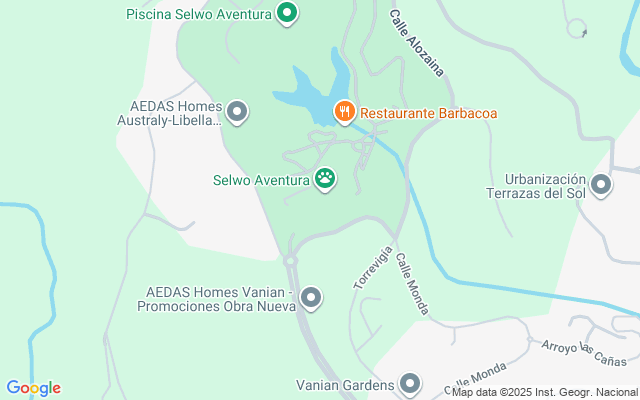Open the Google logo link
The height and width of the screenshot is (400, 640).
(x=33, y=388)
